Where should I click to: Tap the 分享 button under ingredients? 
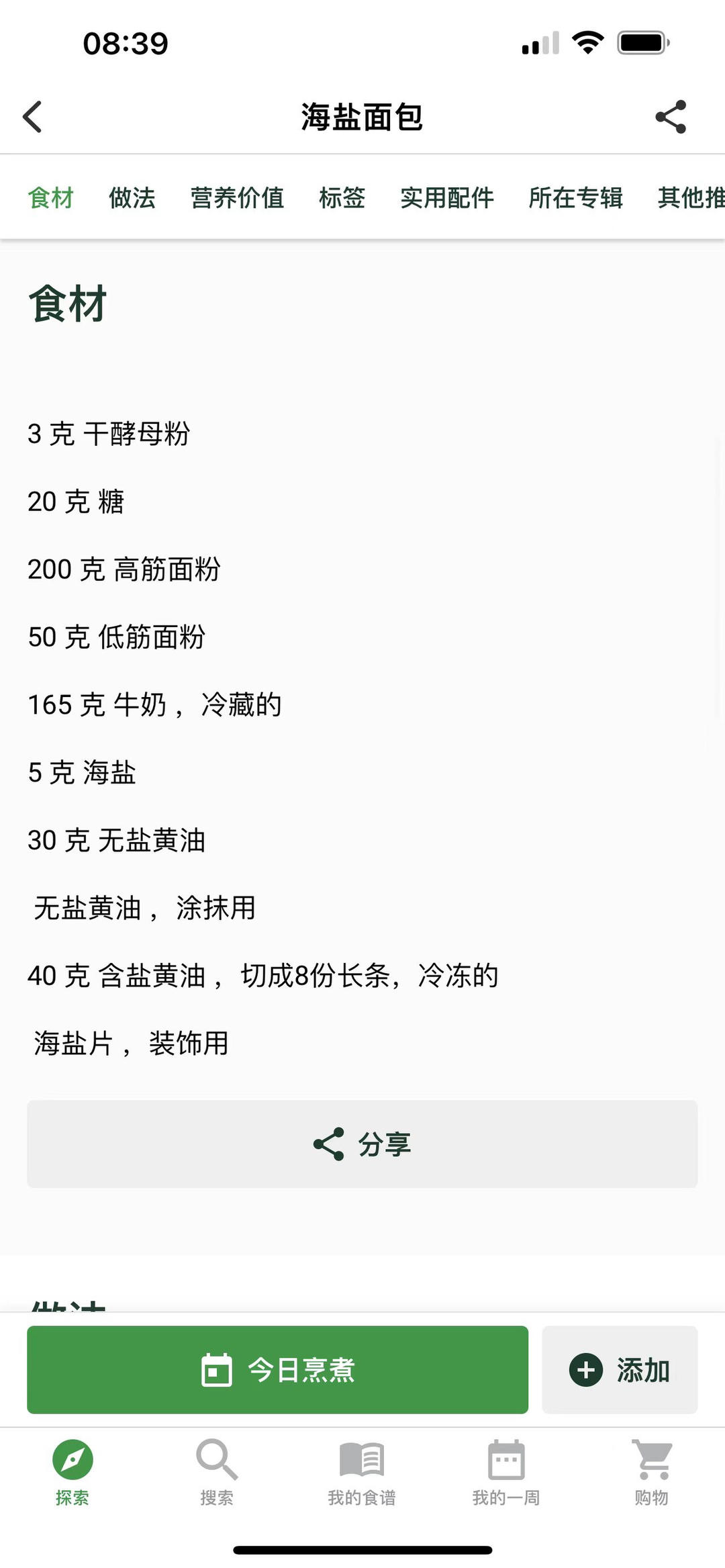[x=362, y=1144]
